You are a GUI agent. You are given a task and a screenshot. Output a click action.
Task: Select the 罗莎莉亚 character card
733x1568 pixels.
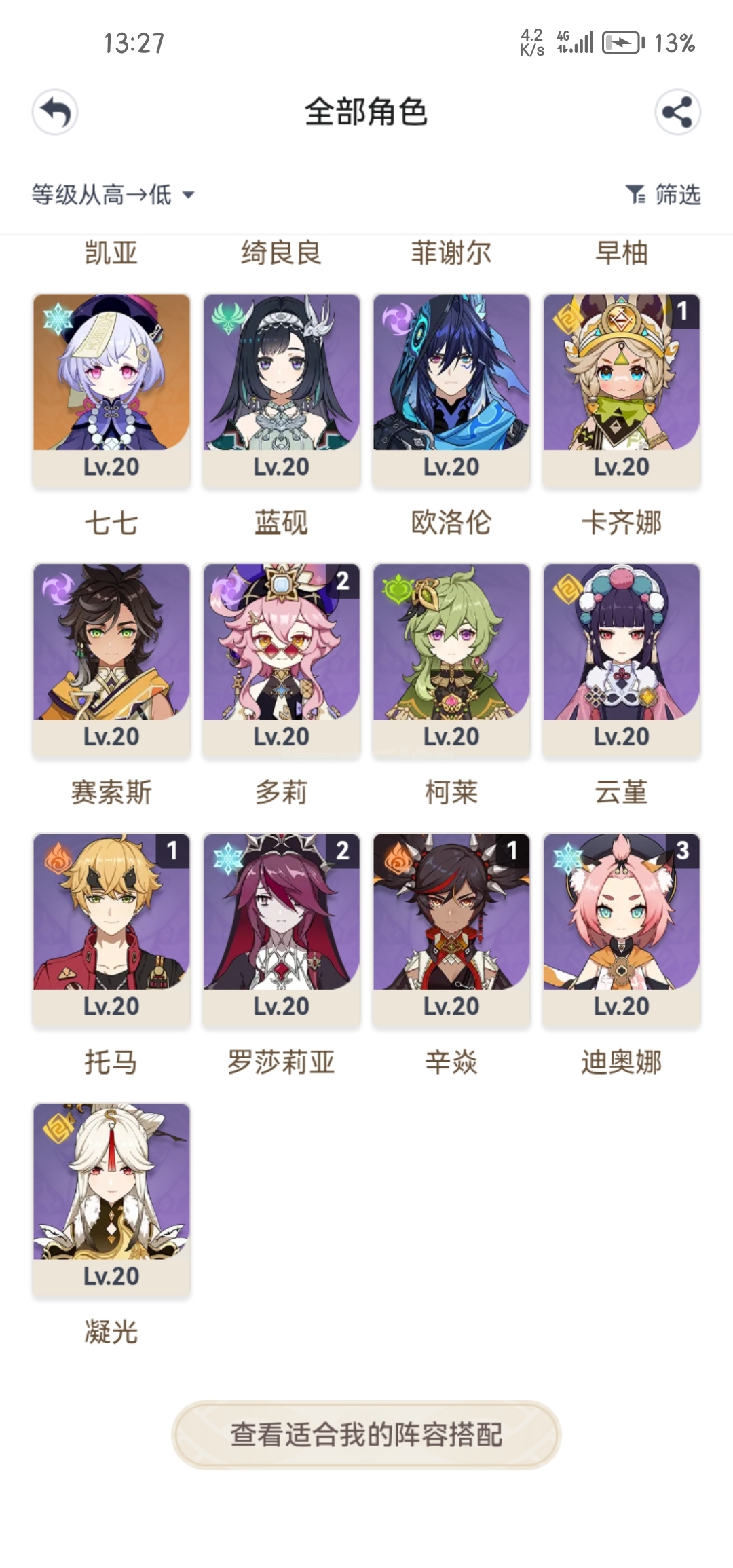tap(282, 930)
